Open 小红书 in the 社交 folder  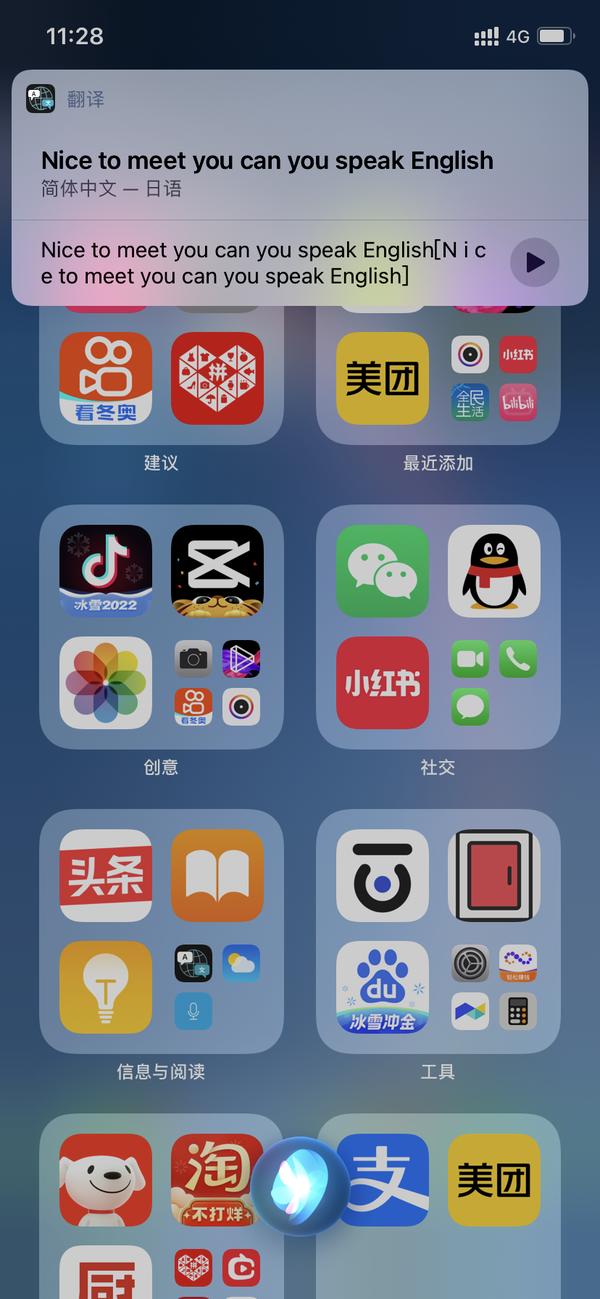pos(382,683)
